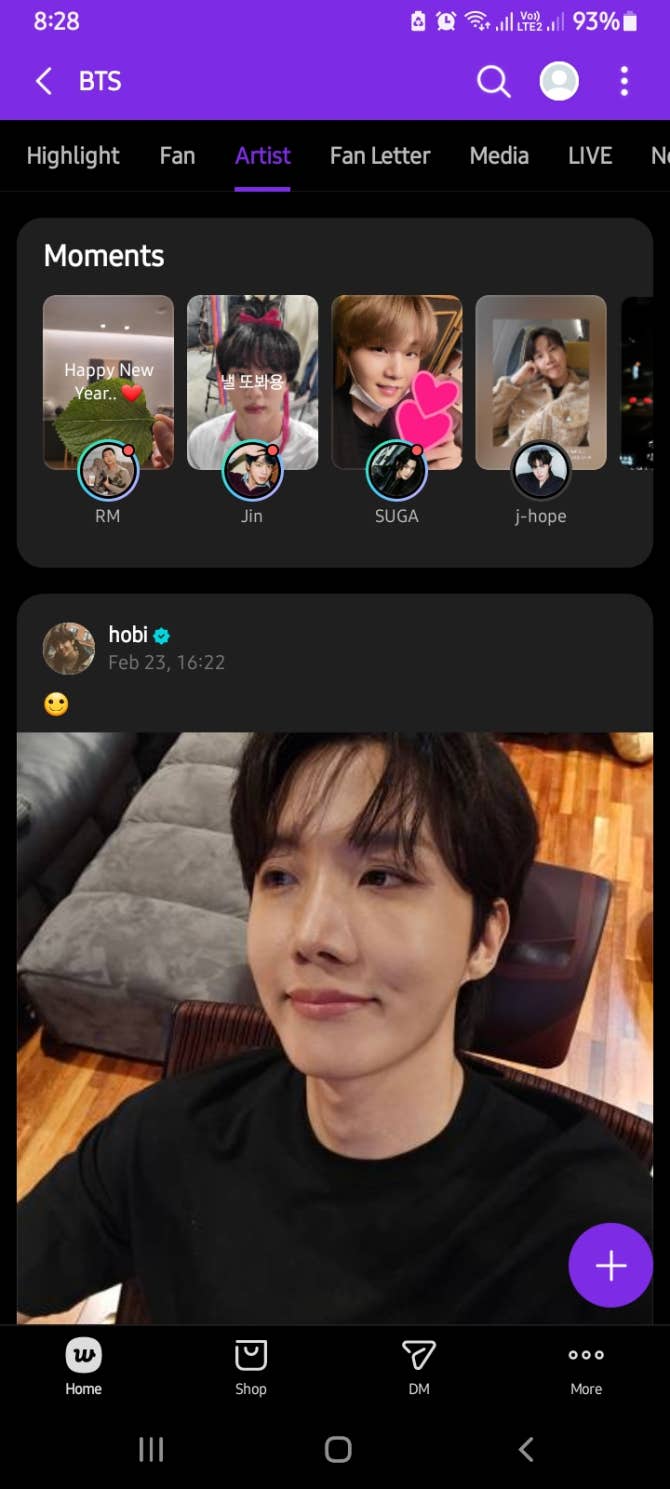The image size is (670, 1489).
Task: Tap the system recent apps button
Action: pos(151,1449)
